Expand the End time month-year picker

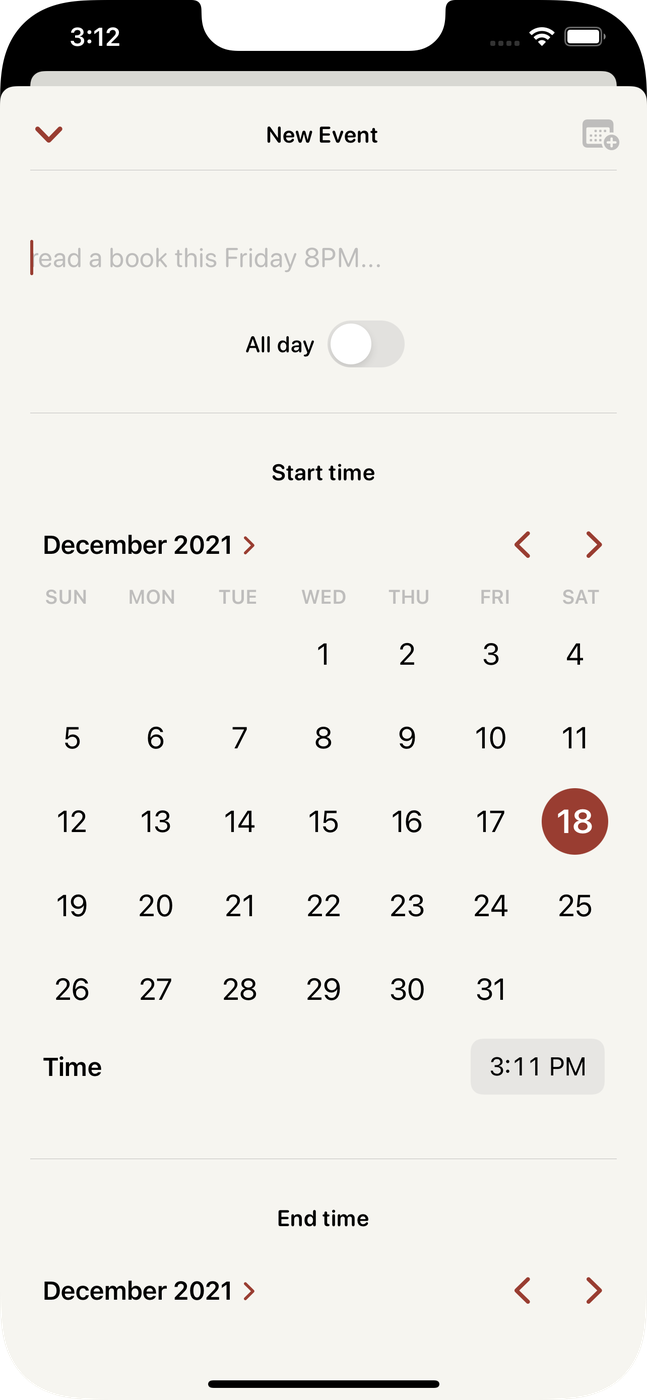point(150,1291)
